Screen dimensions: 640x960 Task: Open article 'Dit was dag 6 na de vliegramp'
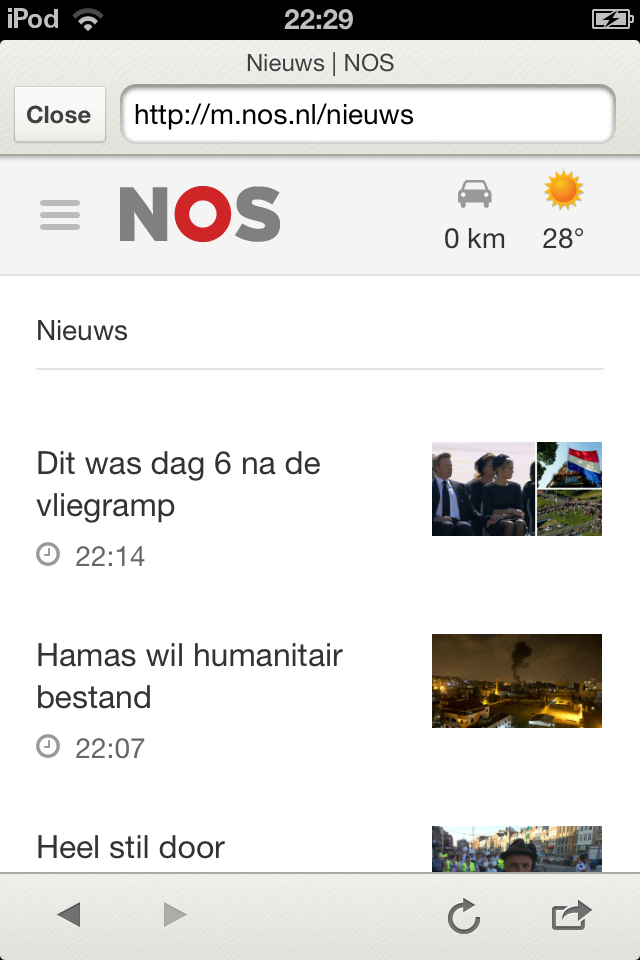tap(179, 485)
